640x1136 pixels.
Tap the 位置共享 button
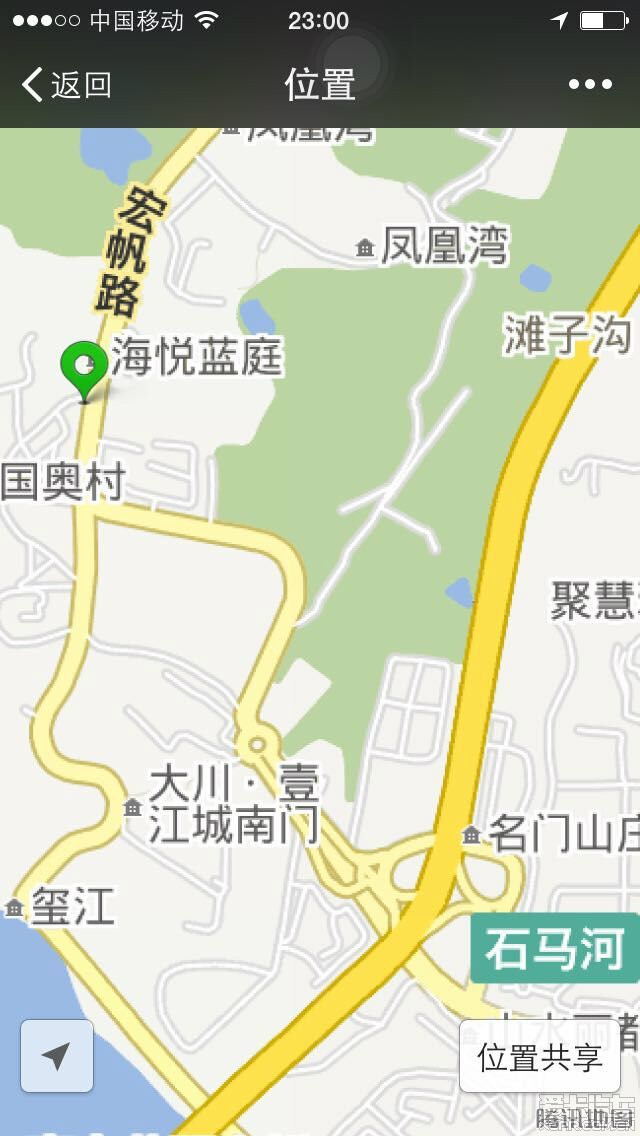click(541, 1057)
